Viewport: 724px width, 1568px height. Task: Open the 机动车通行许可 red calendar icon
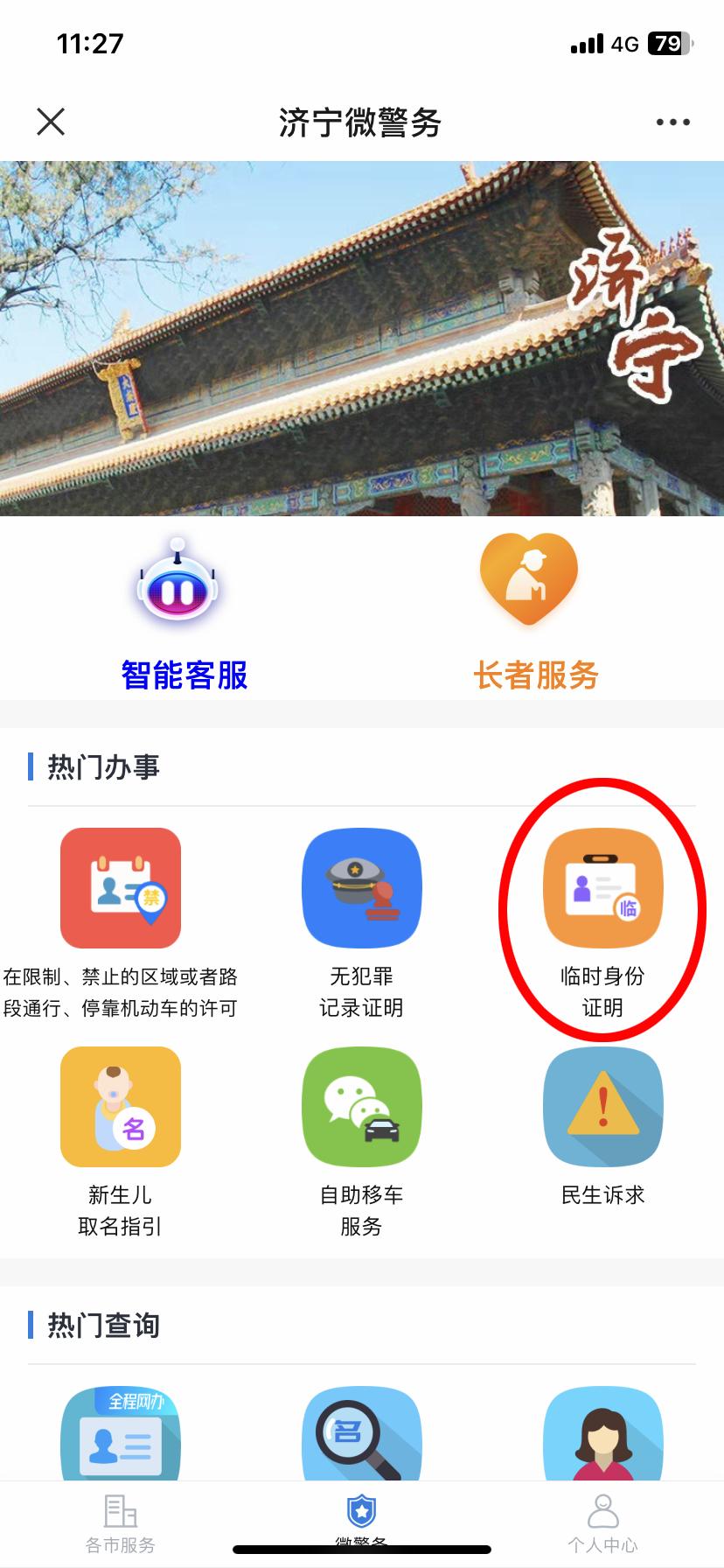click(120, 888)
